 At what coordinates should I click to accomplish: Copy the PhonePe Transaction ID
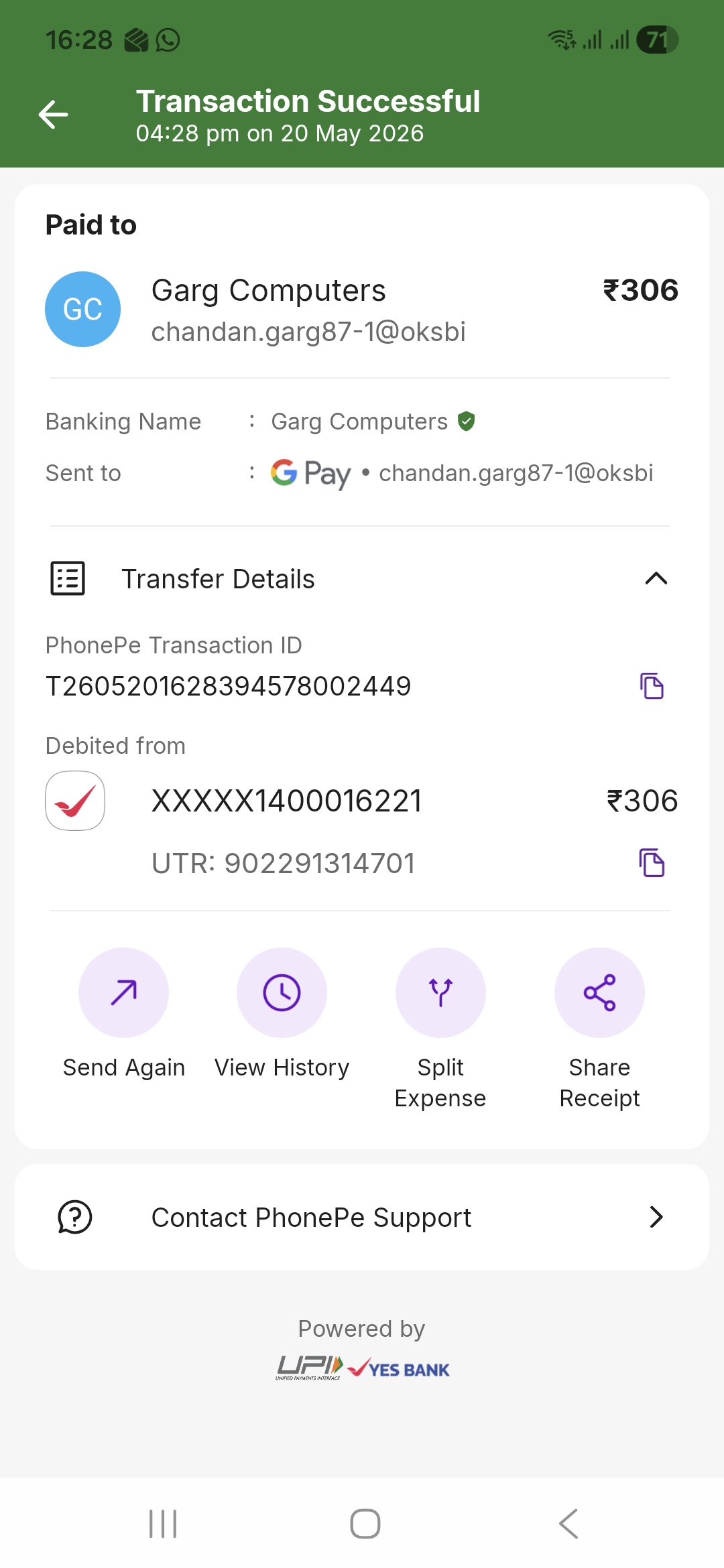point(652,686)
